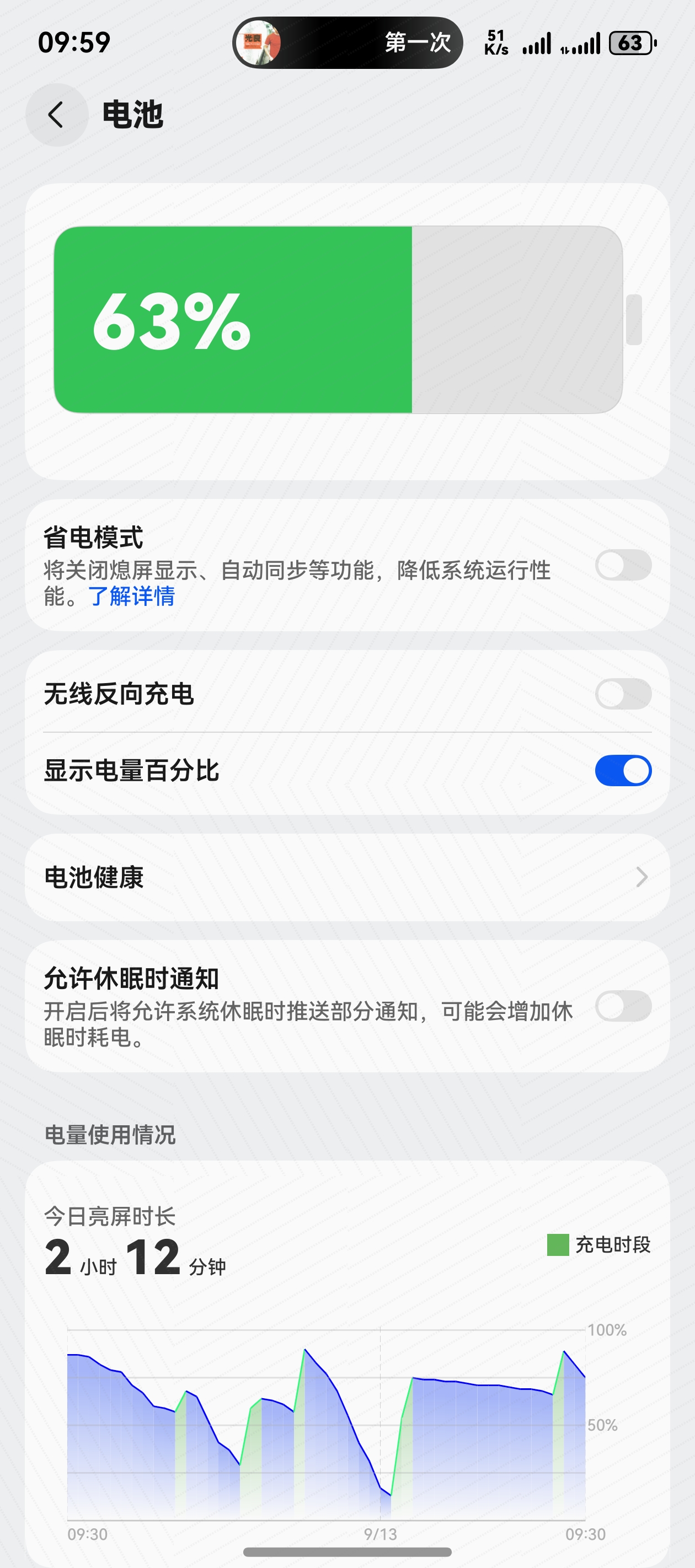Turn on 无线反向充电
Viewport: 695px width, 1568px height.
(623, 694)
